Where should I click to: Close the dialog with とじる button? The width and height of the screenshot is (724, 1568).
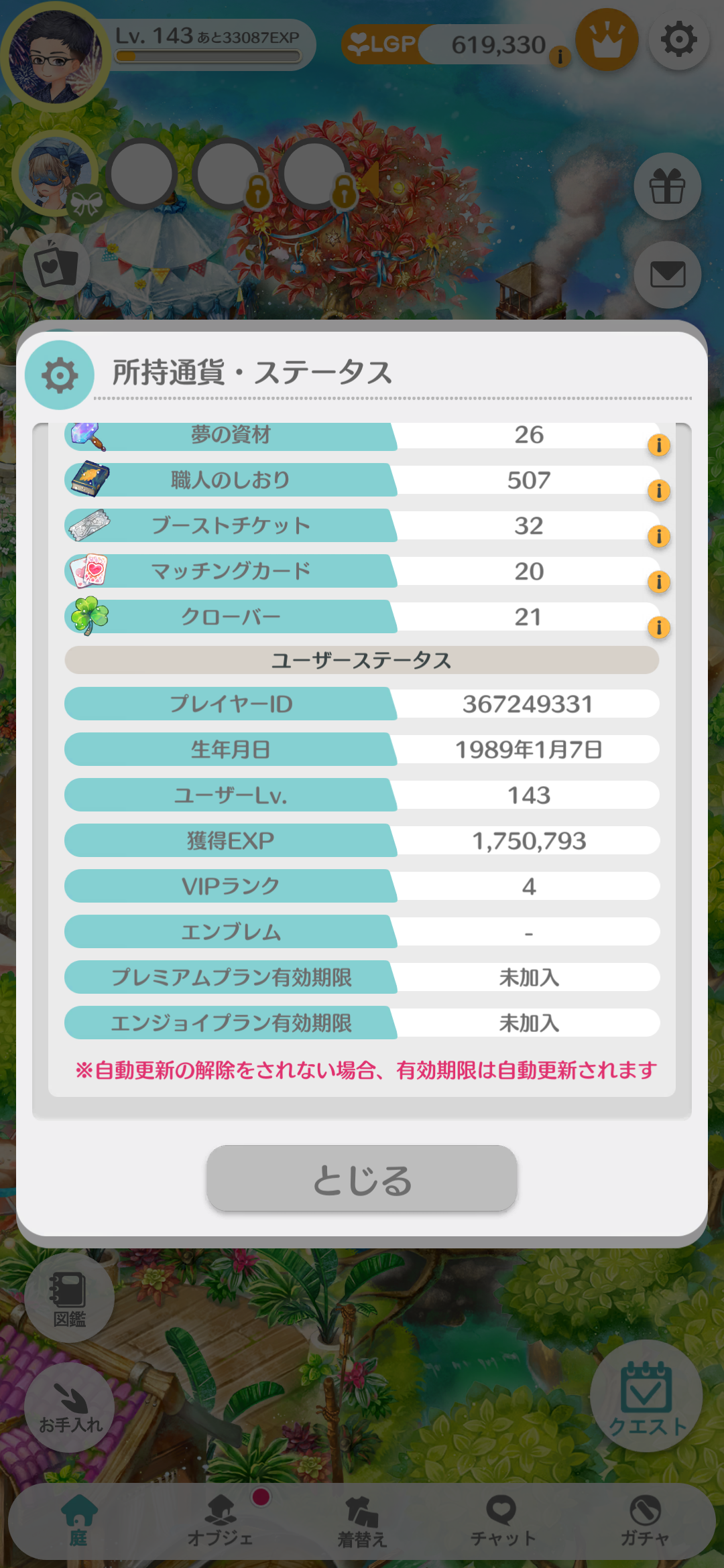point(362,1179)
